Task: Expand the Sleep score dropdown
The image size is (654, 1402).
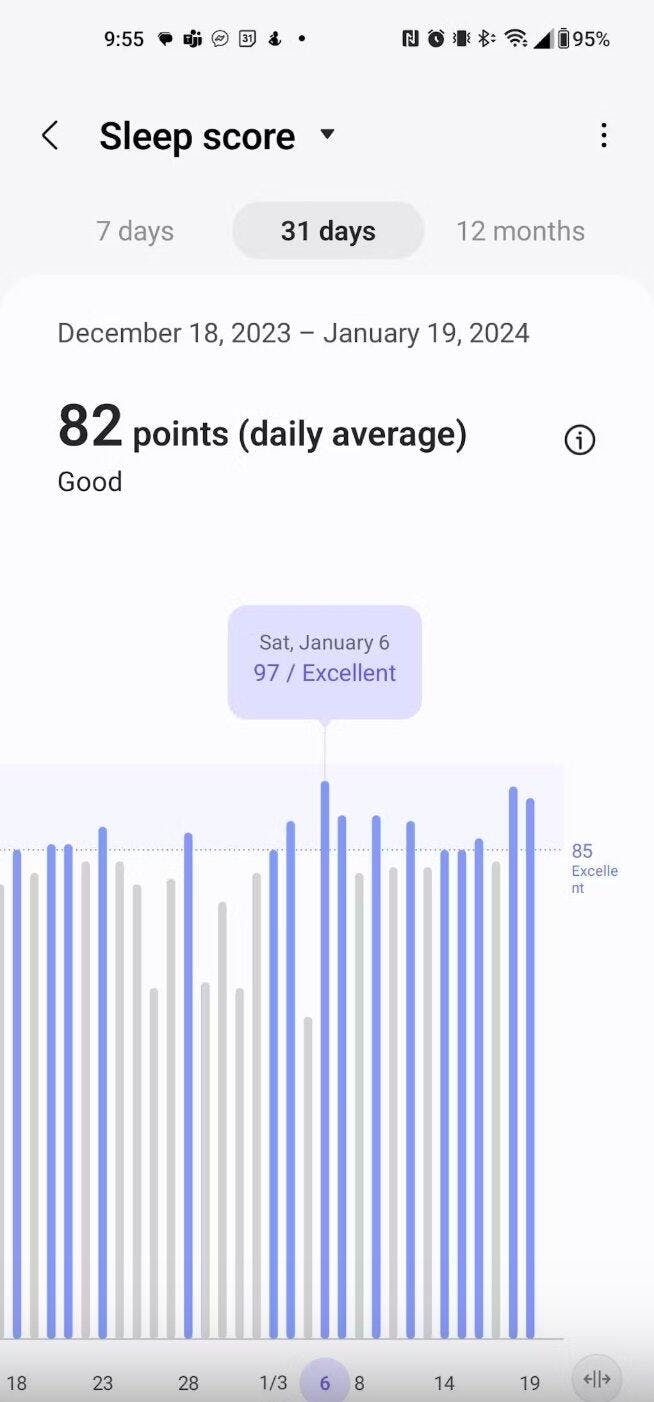Action: tap(326, 135)
